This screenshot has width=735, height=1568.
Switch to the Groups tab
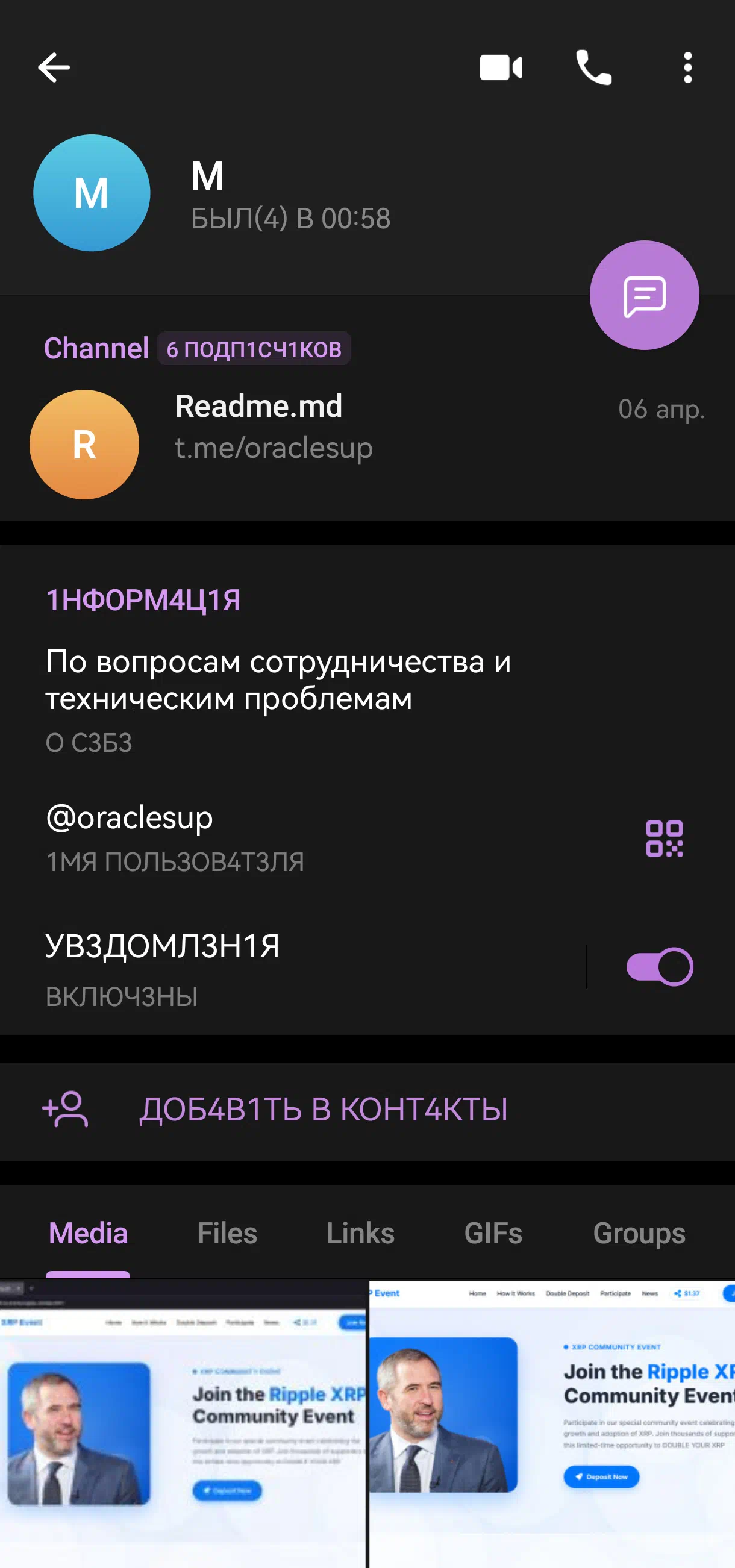point(639,1233)
